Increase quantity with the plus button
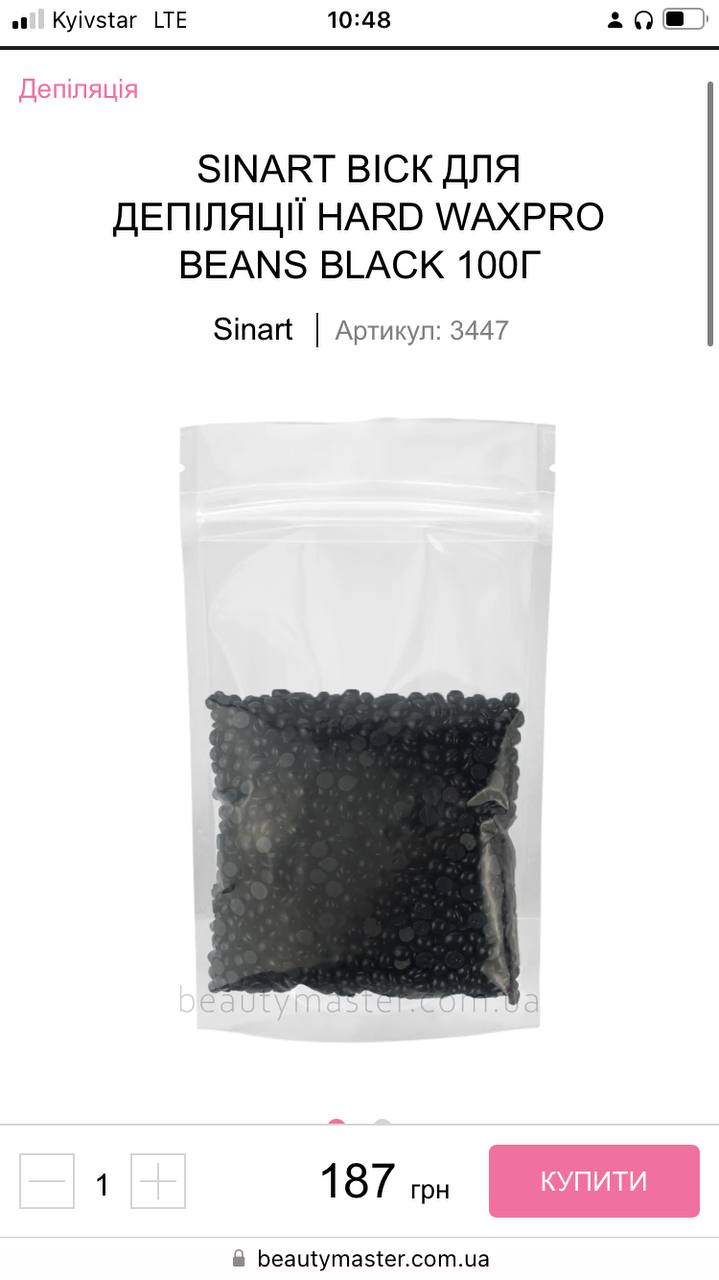The image size is (719, 1280). 158,1181
